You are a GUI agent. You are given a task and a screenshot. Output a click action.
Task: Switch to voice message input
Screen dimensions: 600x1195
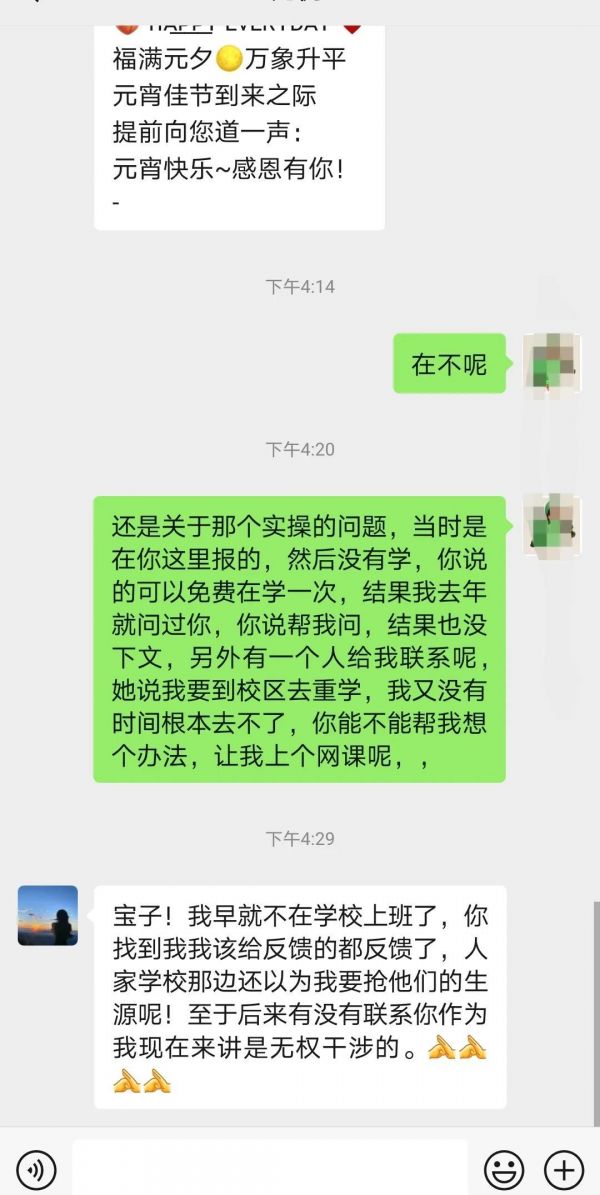pyautogui.click(x=37, y=1168)
